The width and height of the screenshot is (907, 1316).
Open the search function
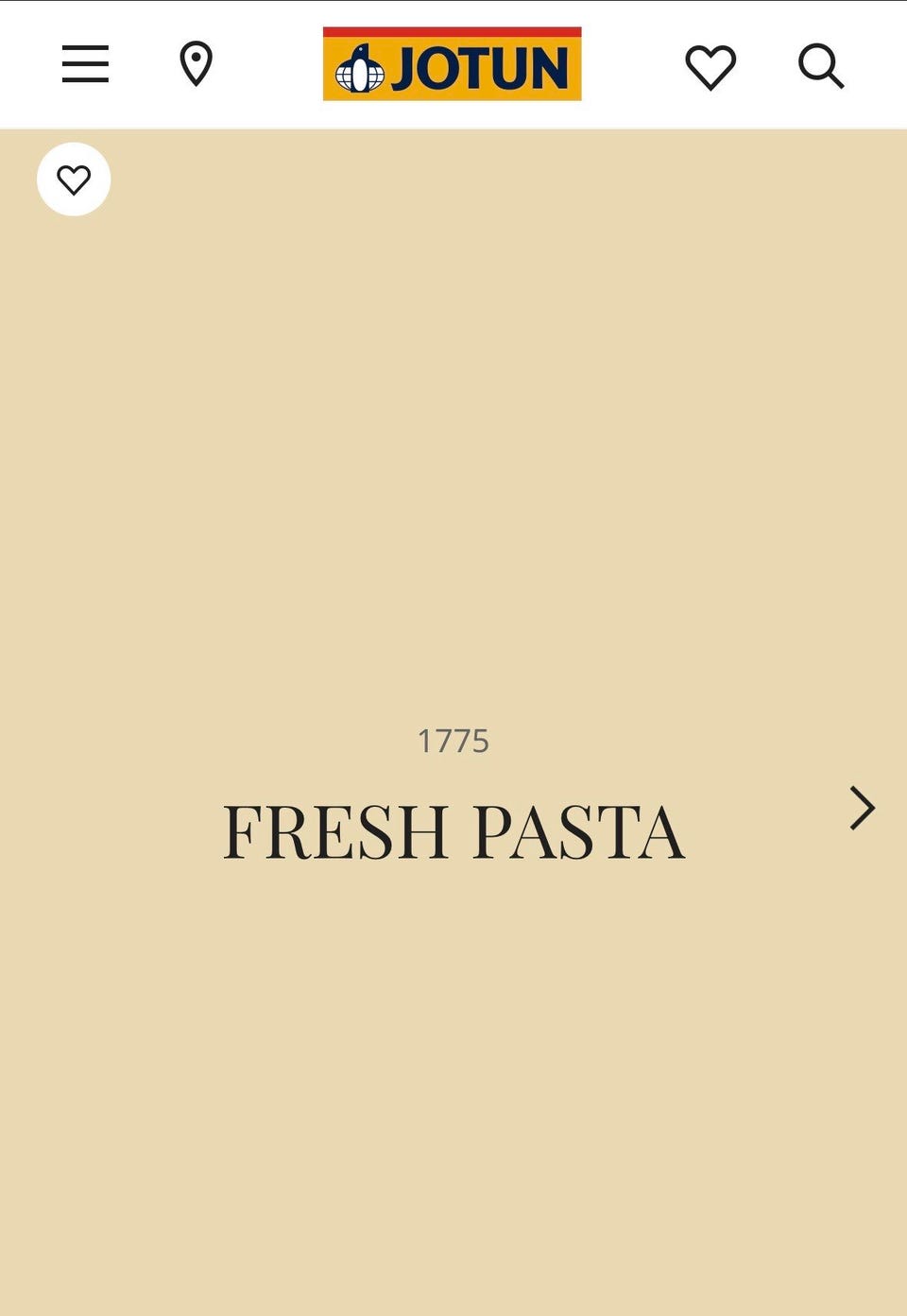(x=820, y=66)
